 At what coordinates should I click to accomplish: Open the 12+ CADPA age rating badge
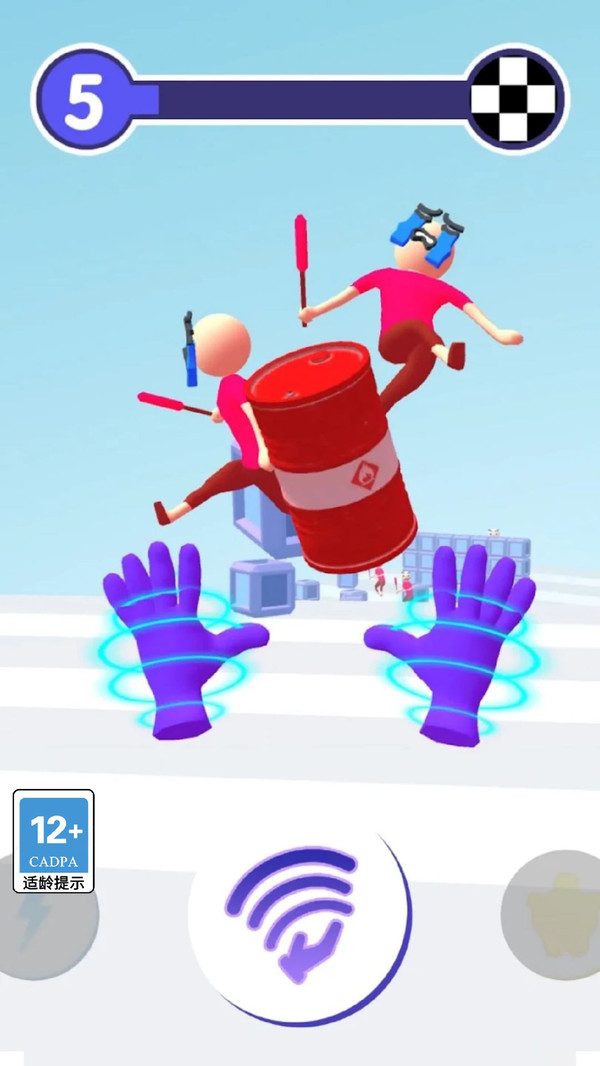pos(54,840)
